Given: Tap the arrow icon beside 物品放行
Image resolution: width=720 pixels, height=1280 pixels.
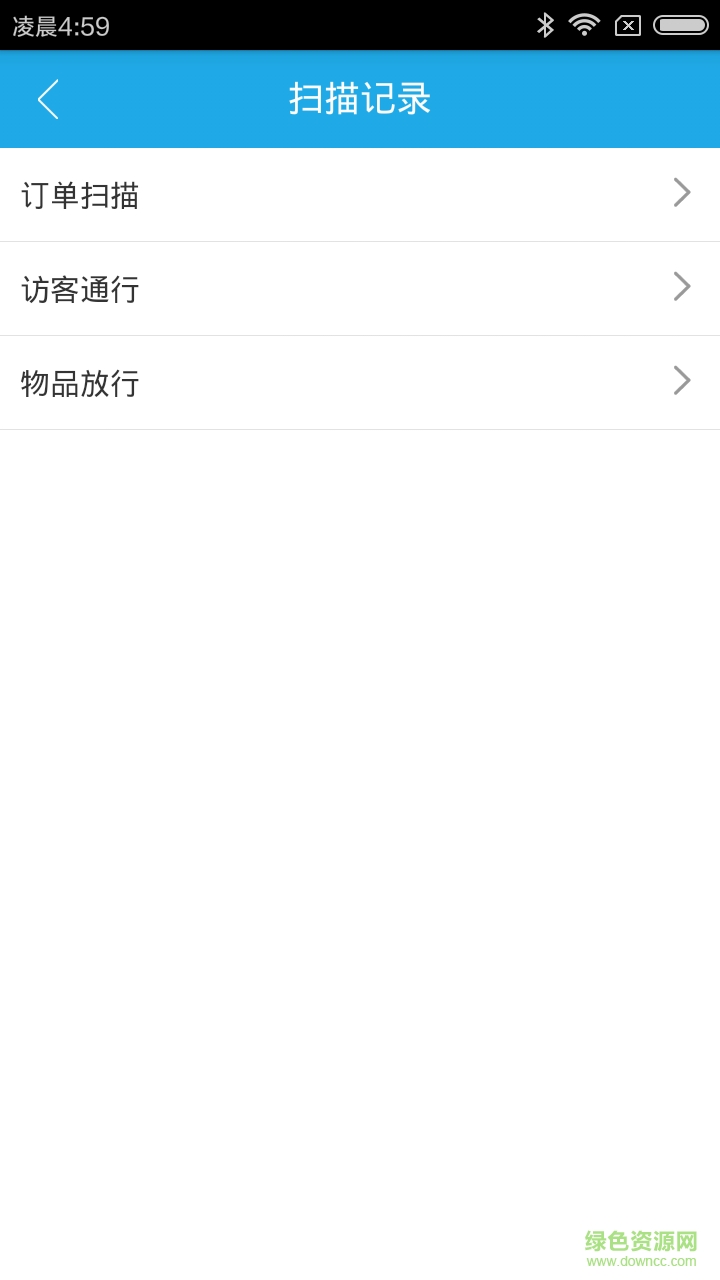Looking at the screenshot, I should (681, 381).
